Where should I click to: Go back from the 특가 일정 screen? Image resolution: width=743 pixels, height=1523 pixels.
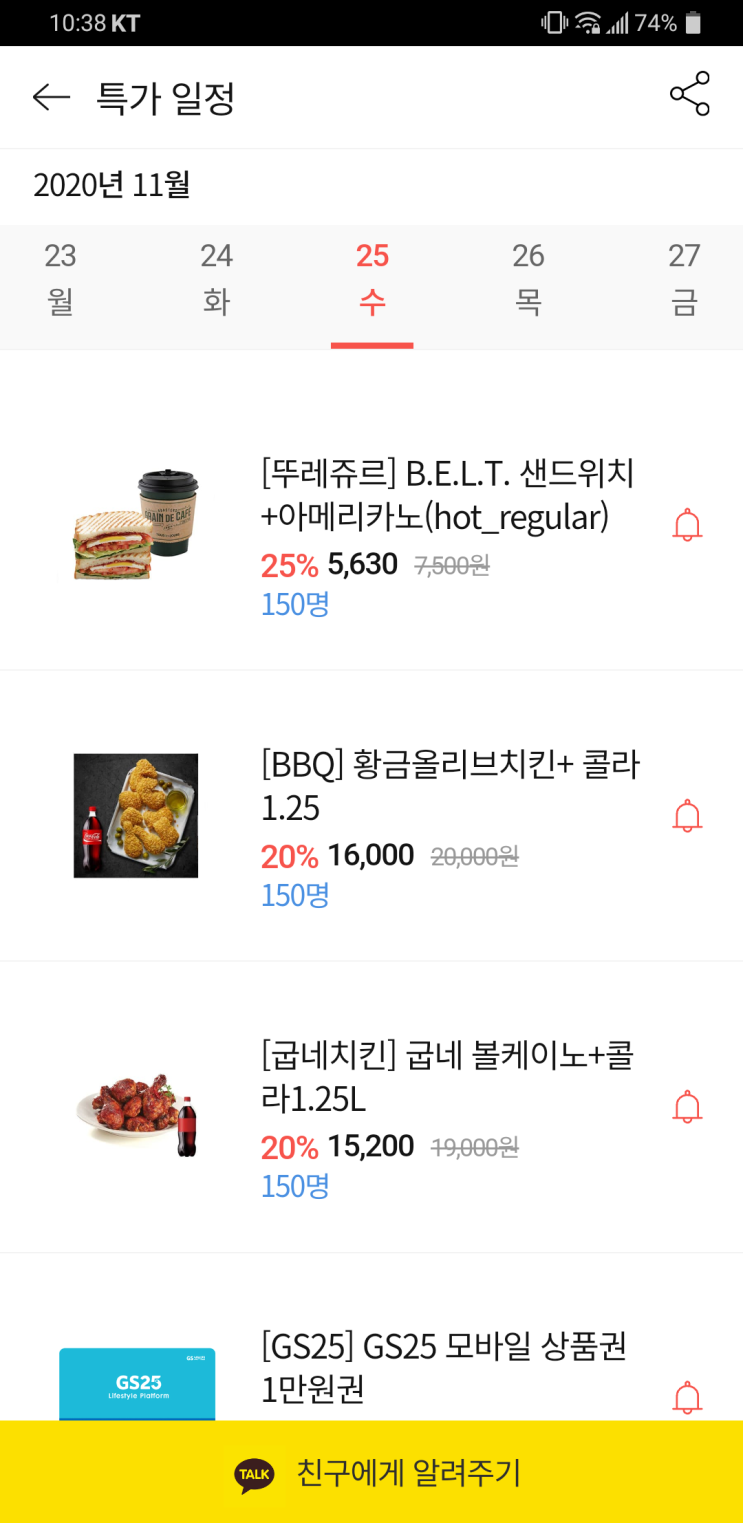coord(51,97)
